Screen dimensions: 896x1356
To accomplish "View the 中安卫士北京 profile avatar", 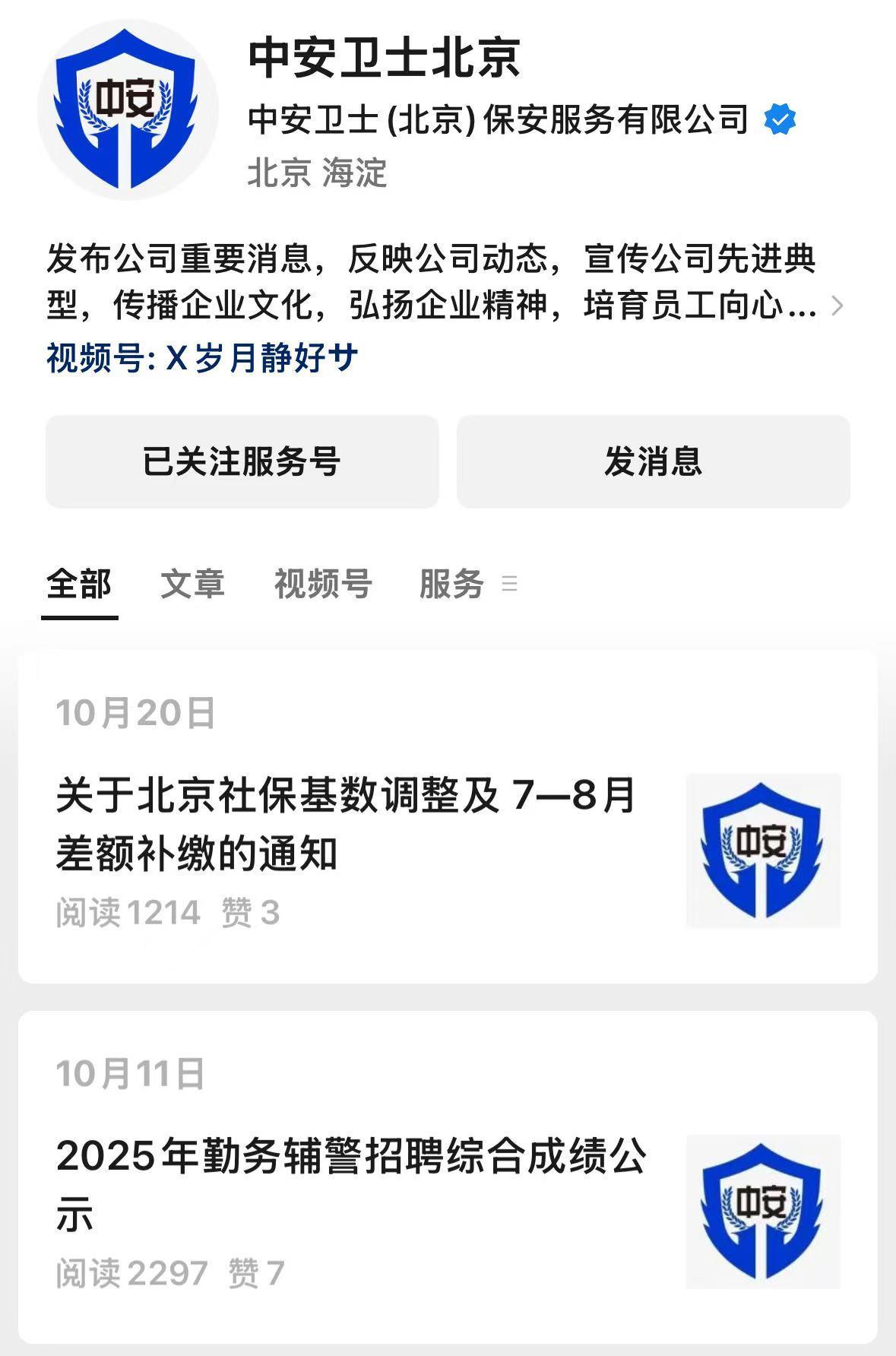I will click(128, 110).
